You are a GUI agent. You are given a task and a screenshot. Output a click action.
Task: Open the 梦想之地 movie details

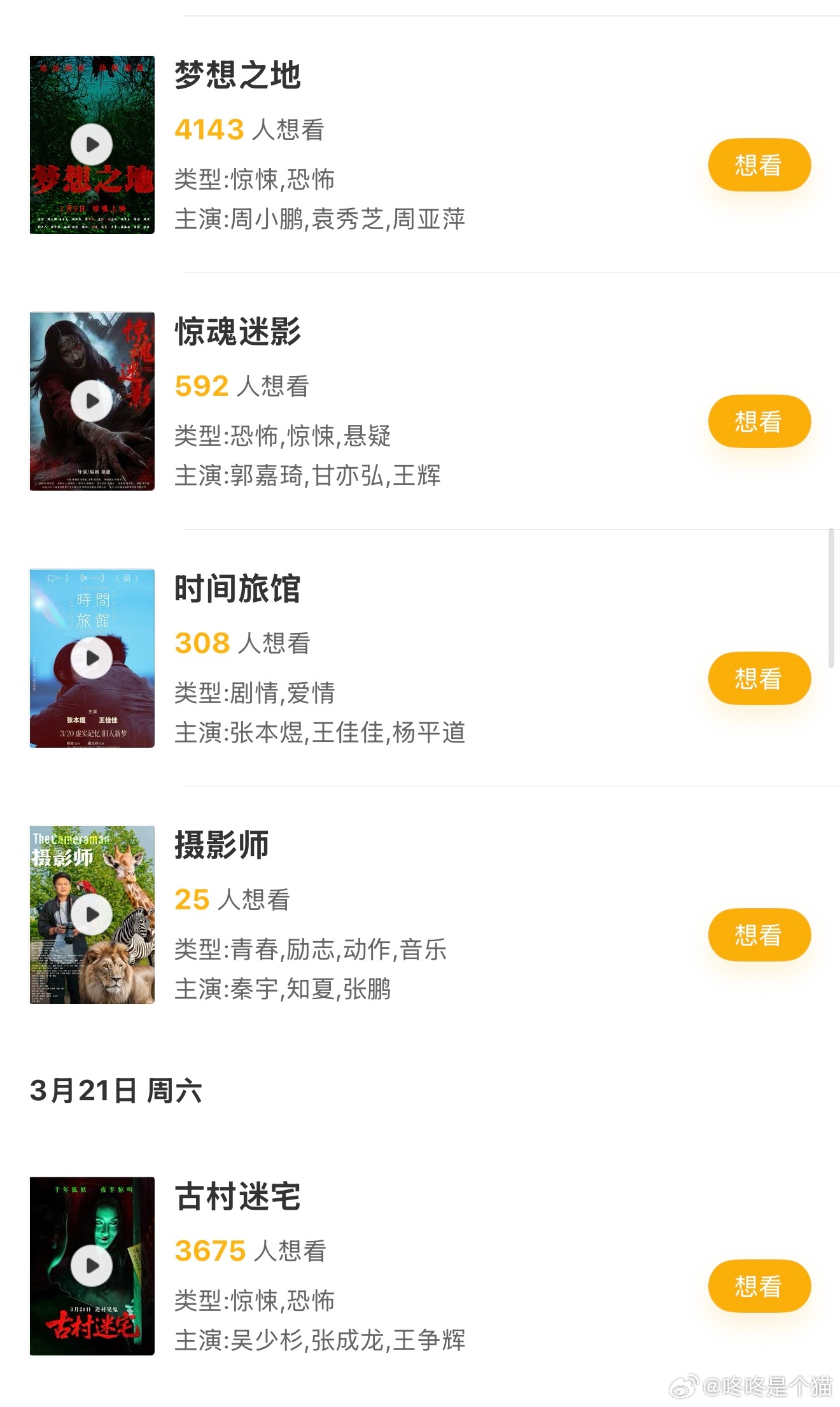pyautogui.click(x=237, y=75)
